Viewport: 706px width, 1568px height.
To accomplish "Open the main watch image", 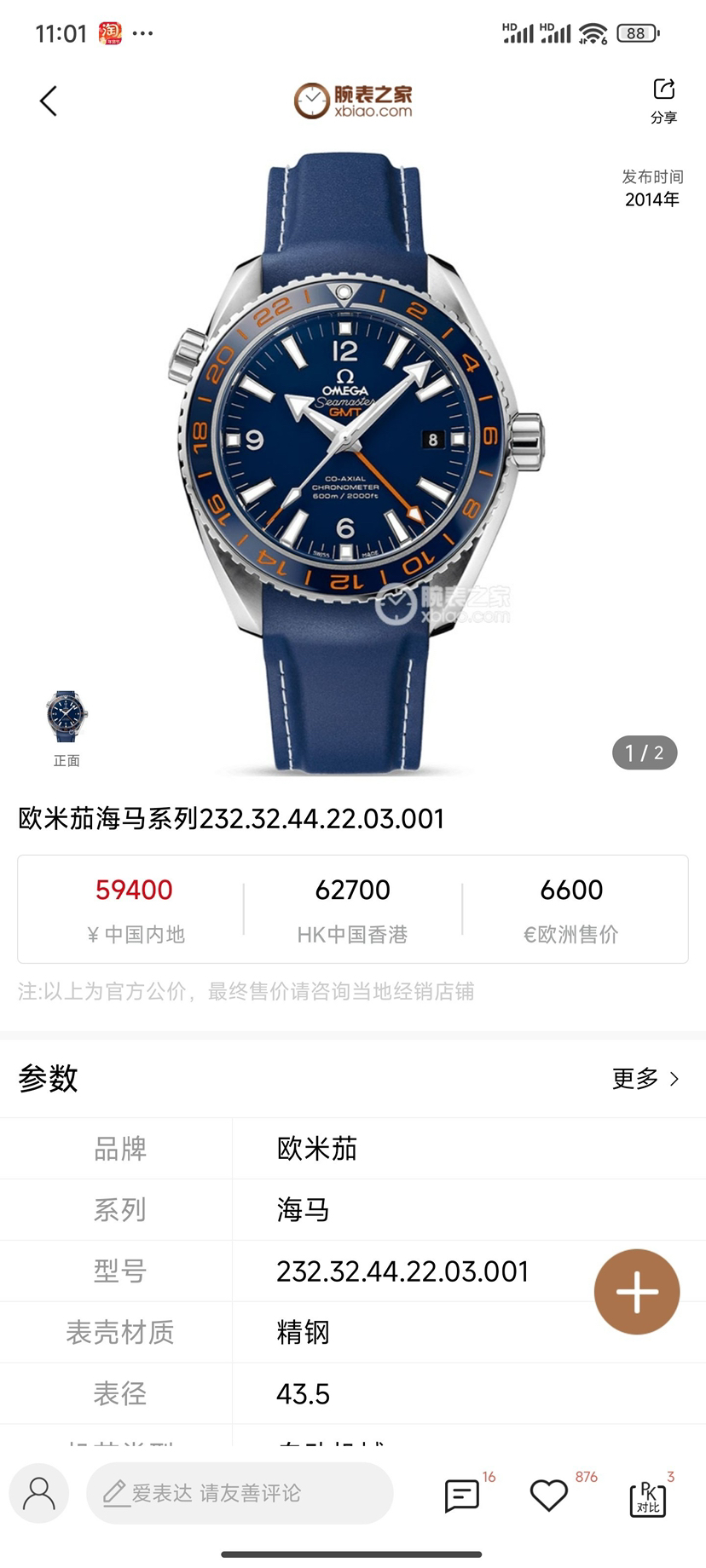I will coord(353,460).
